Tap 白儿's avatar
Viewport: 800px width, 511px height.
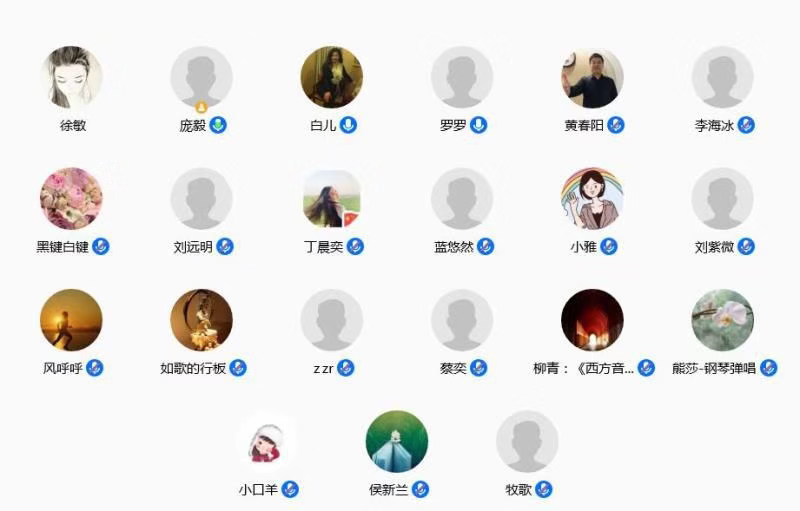point(332,78)
